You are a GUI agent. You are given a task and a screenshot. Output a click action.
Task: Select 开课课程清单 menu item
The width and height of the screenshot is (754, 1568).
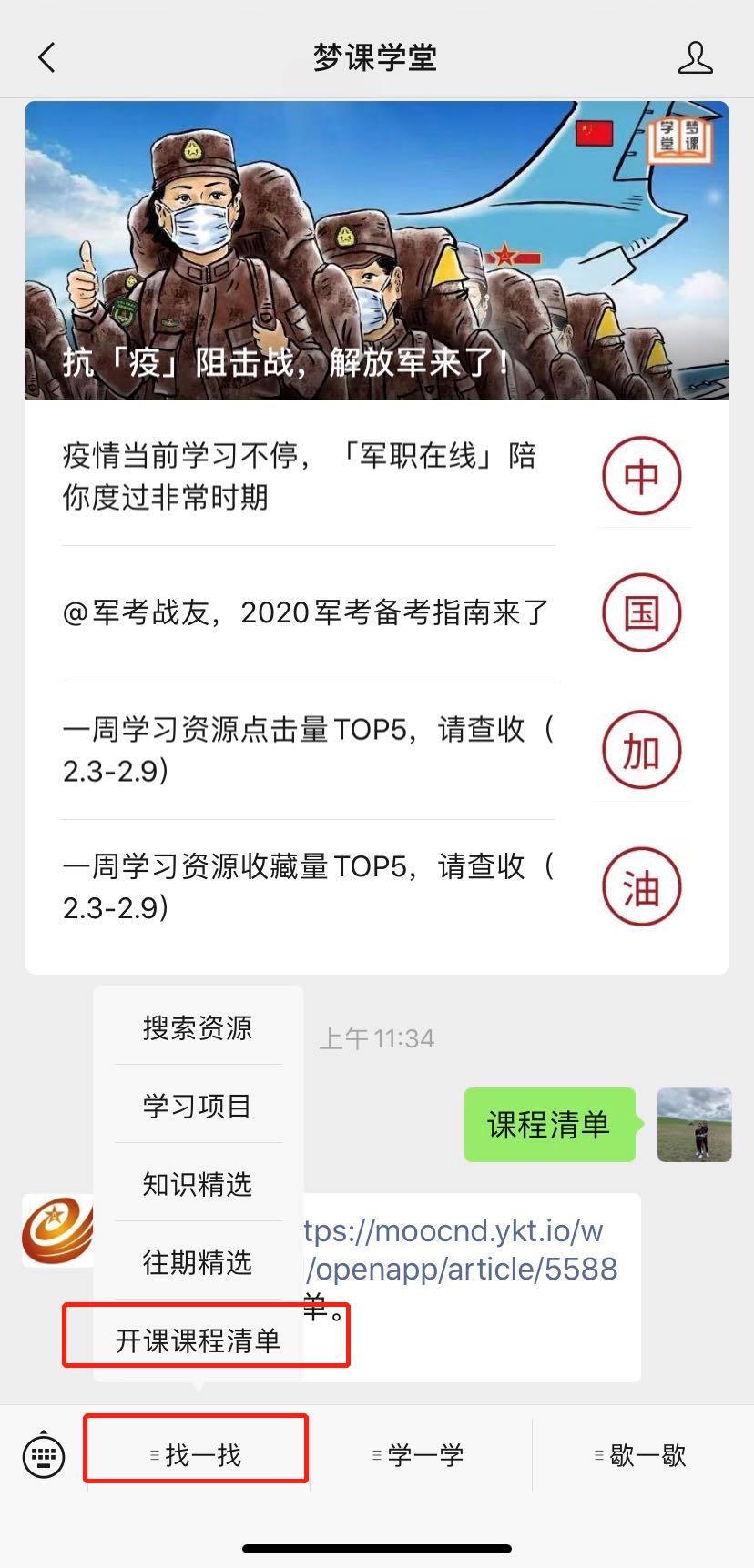click(198, 1340)
